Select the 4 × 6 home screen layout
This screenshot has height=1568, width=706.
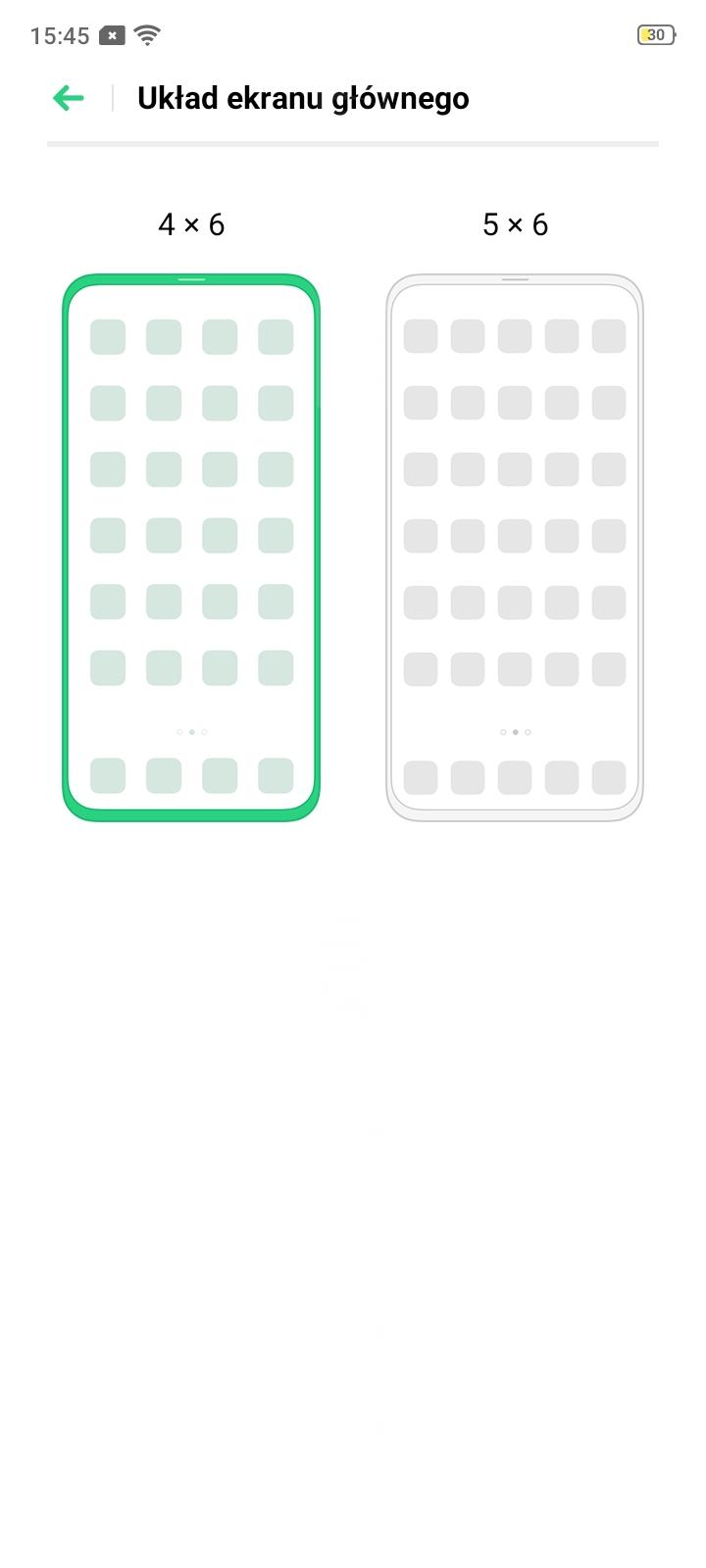[x=191, y=547]
